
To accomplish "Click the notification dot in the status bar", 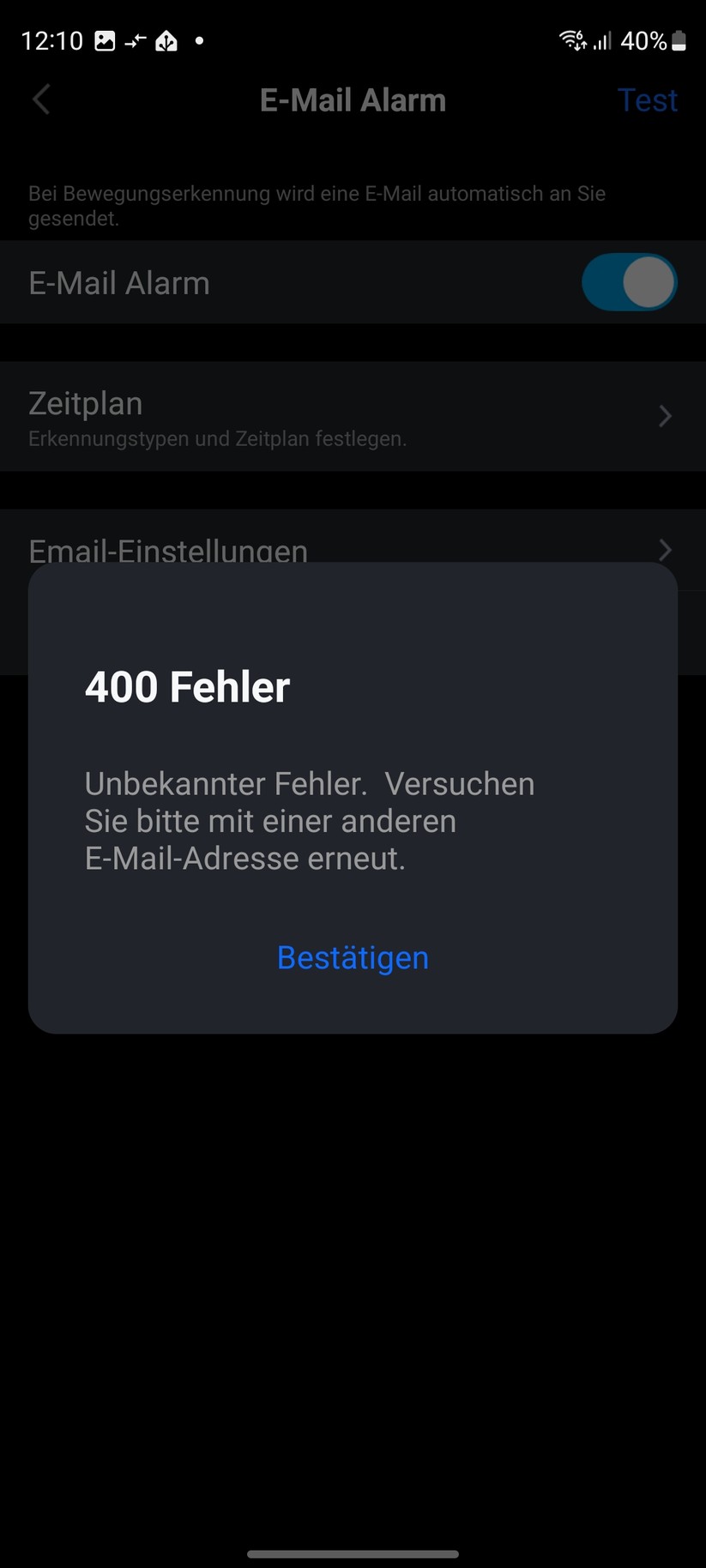I will (198, 40).
